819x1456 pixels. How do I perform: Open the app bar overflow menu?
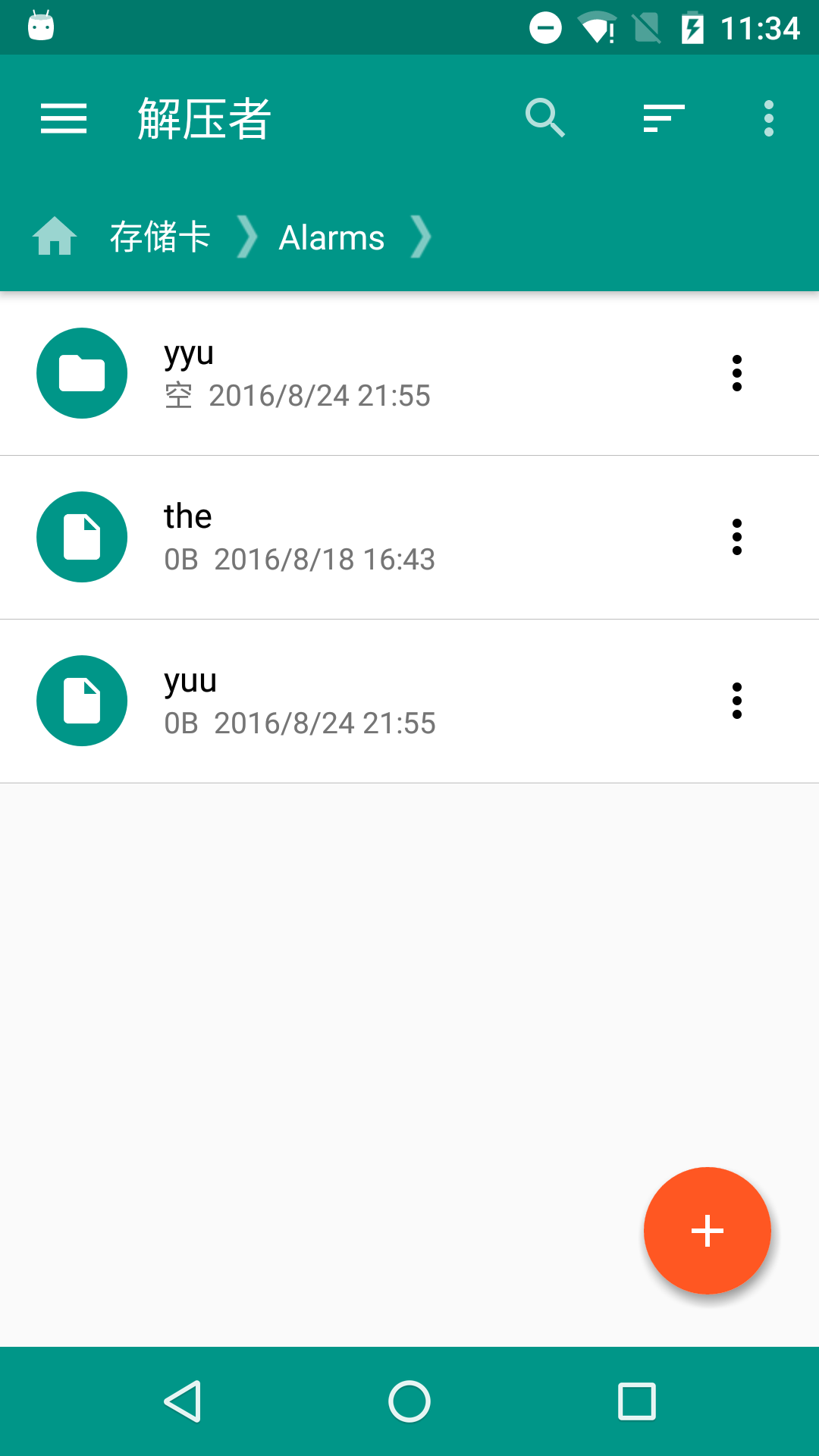pos(769,118)
